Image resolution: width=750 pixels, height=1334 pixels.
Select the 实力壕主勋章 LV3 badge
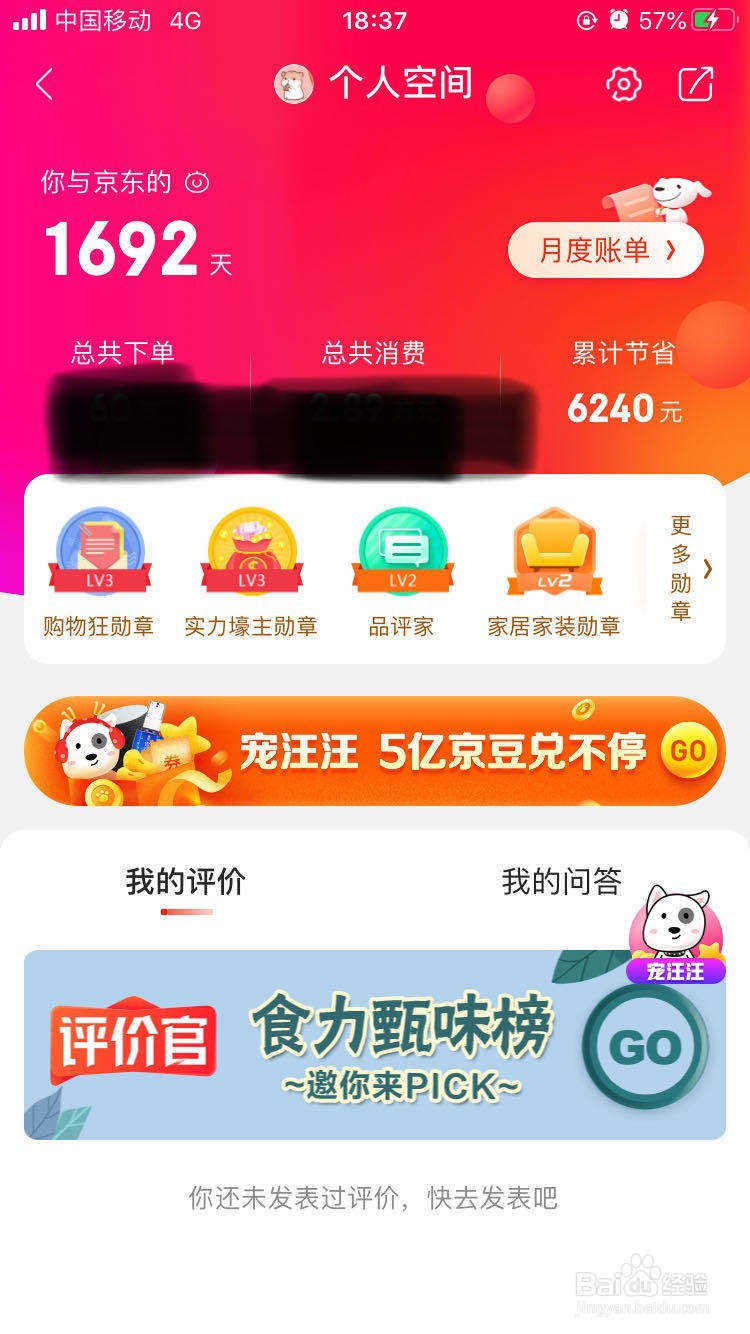pos(250,550)
